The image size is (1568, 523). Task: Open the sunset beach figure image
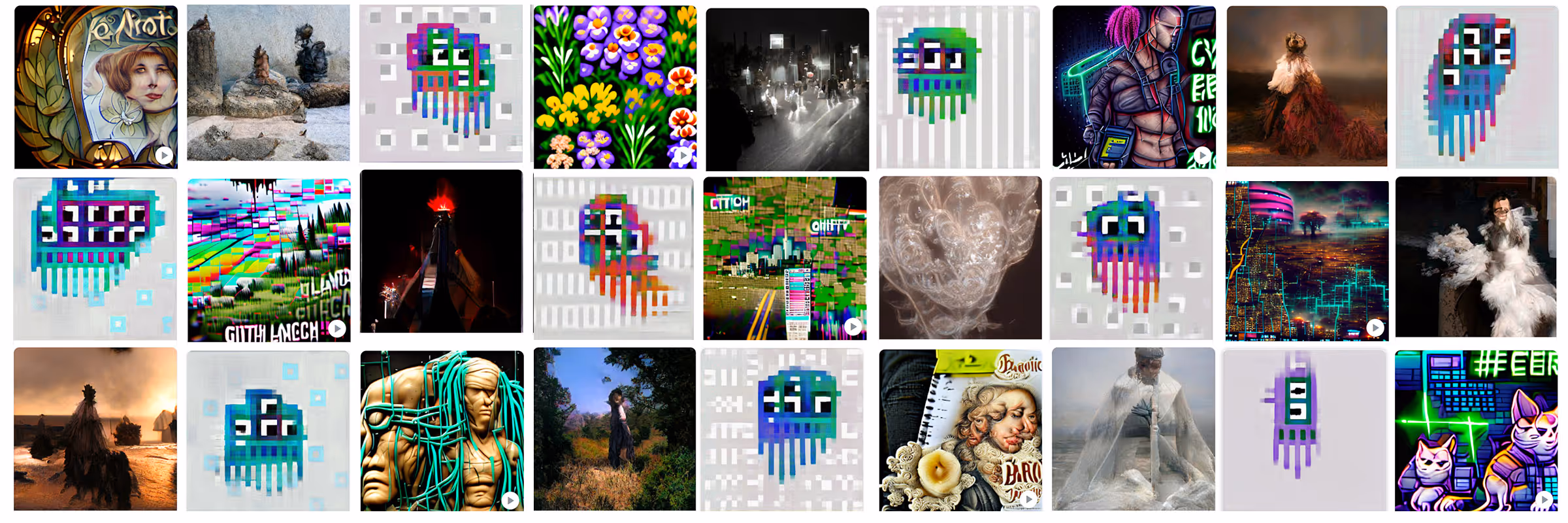[95, 429]
